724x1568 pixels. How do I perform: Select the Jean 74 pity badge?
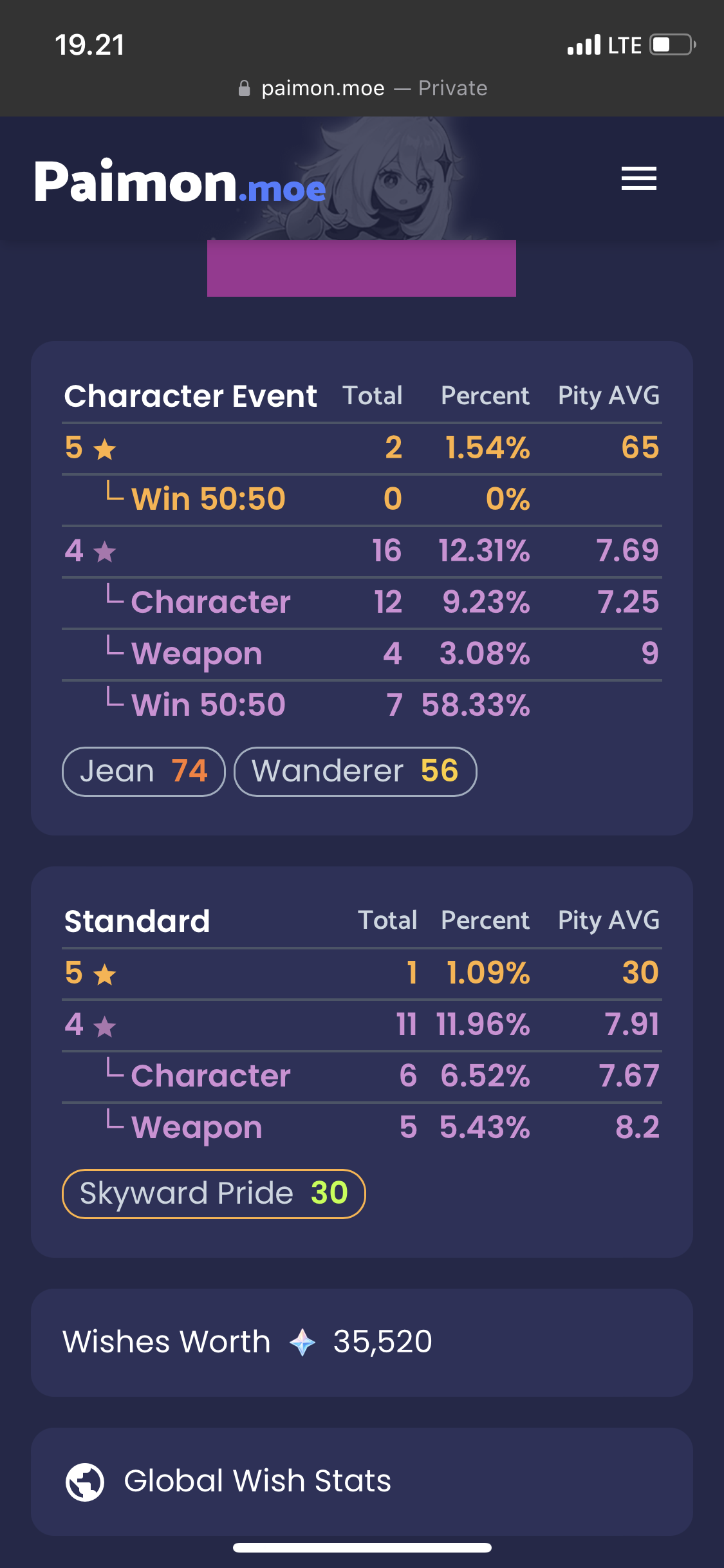(x=143, y=770)
